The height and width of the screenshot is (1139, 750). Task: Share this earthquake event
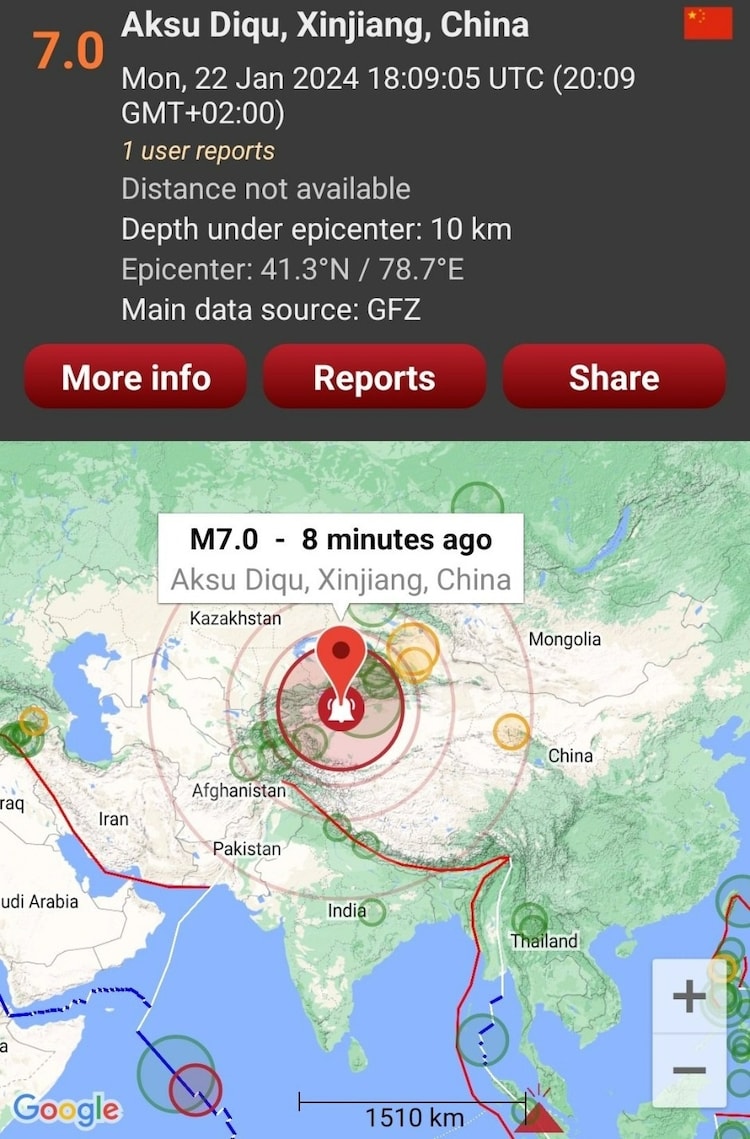coord(613,377)
